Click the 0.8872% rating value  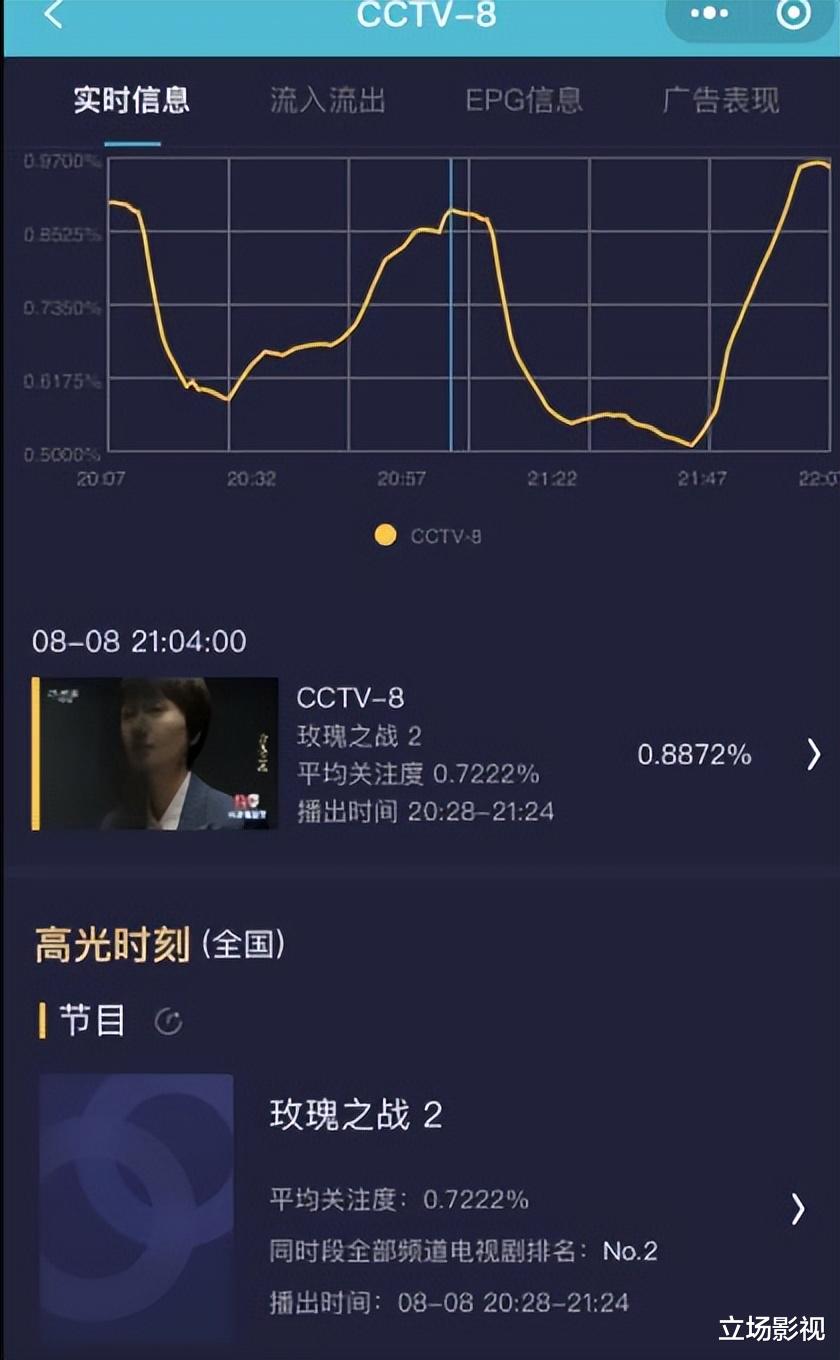tap(697, 755)
